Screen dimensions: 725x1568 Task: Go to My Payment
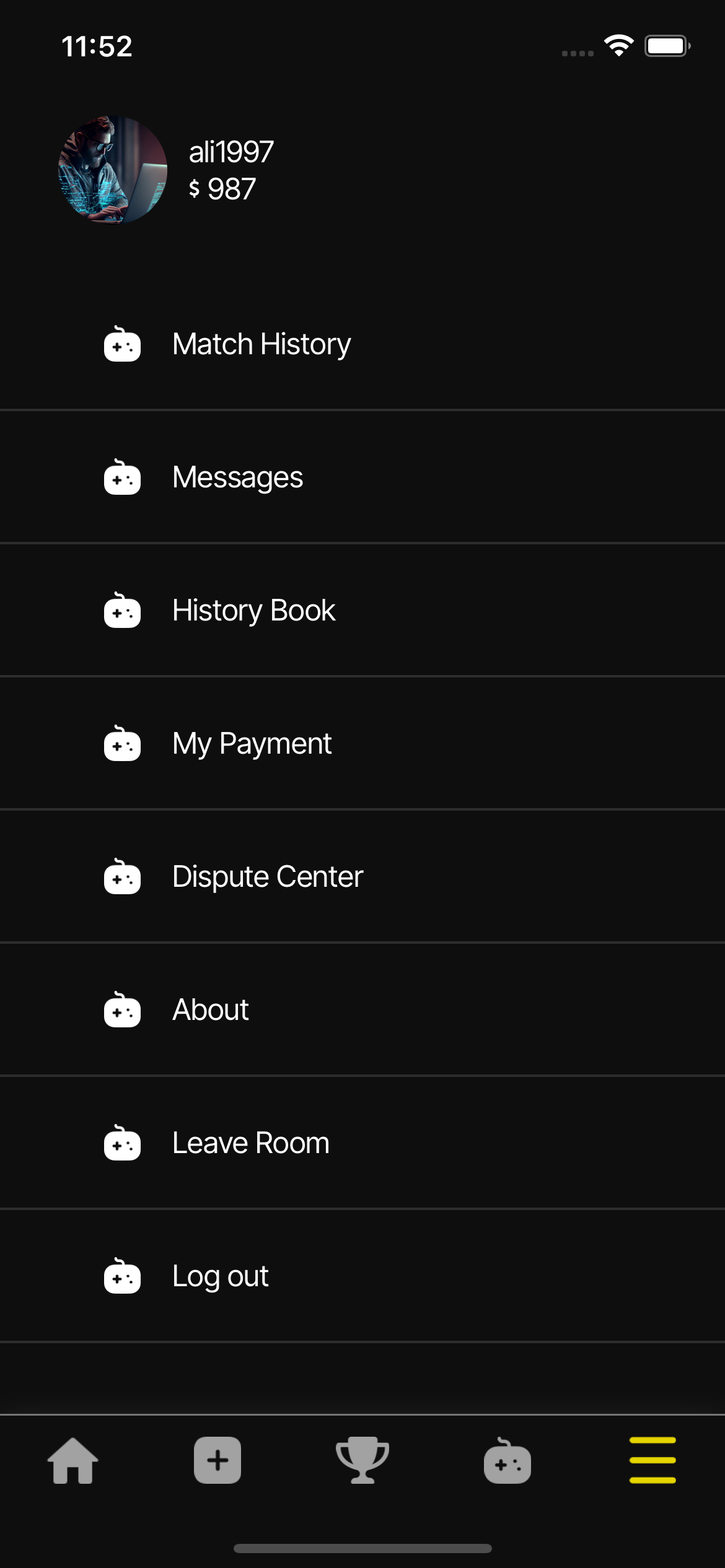tap(252, 744)
